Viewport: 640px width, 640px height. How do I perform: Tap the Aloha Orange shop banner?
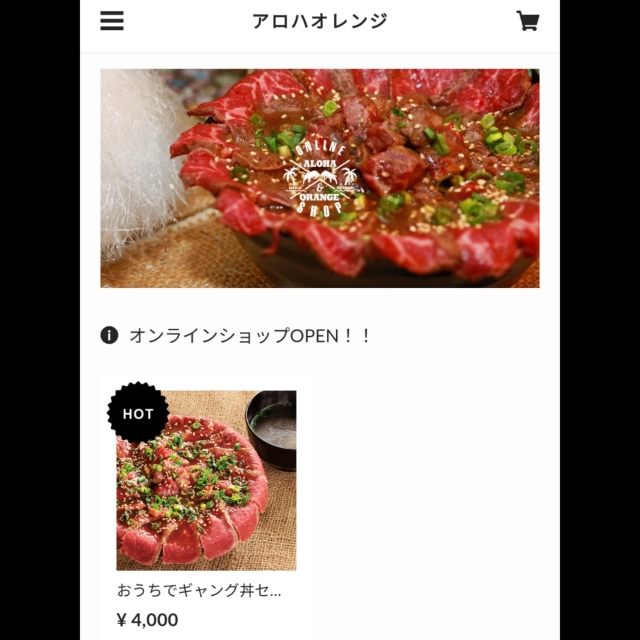pos(320,178)
